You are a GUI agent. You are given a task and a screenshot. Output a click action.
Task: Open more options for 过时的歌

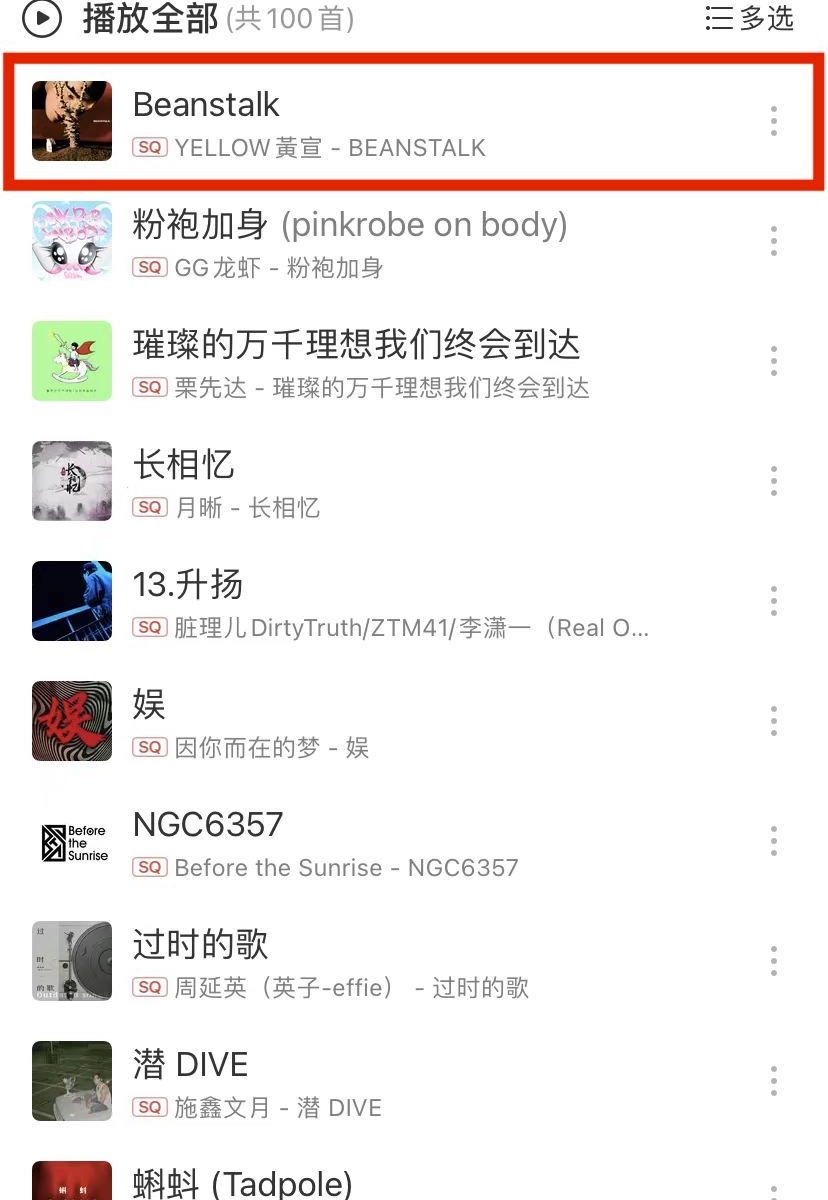coord(773,961)
